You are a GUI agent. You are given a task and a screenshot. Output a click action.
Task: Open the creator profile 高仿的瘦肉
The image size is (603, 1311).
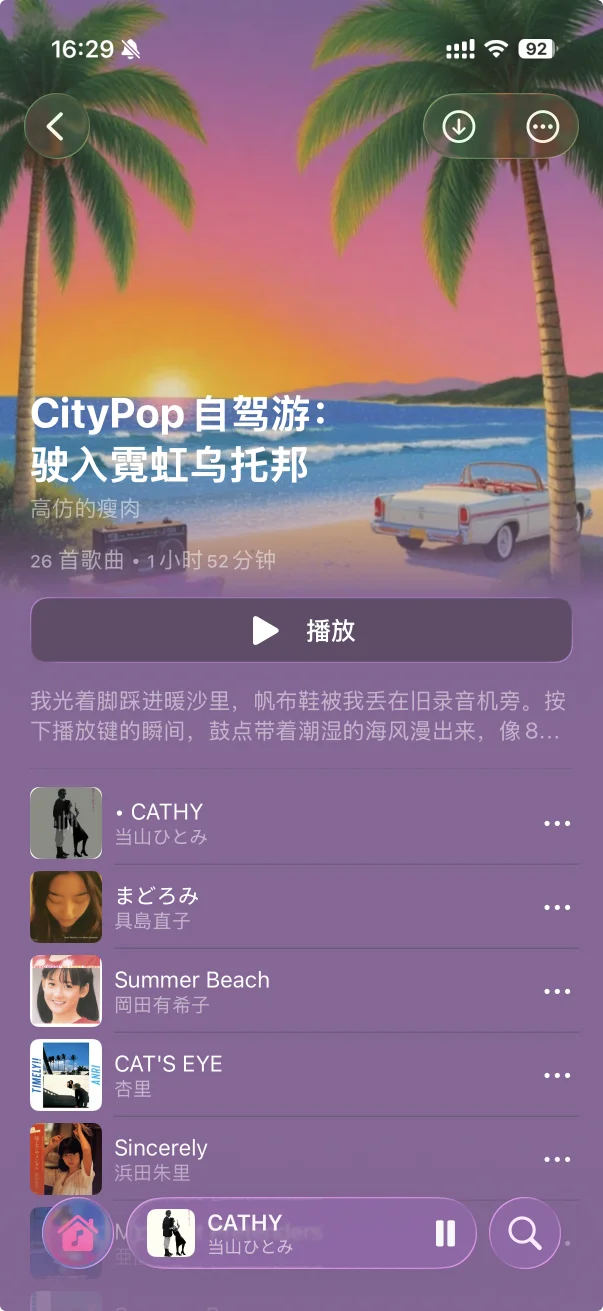click(93, 509)
